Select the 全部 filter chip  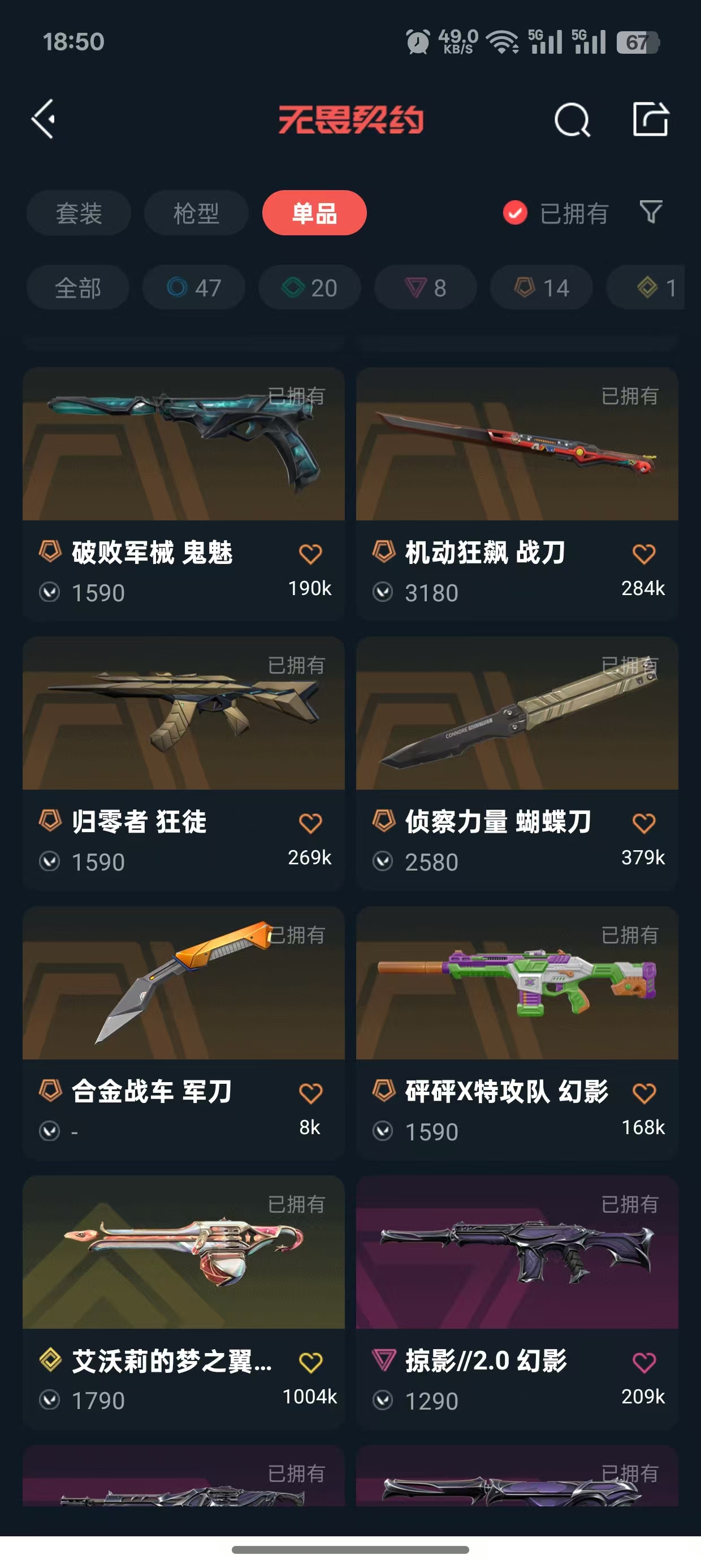[78, 287]
